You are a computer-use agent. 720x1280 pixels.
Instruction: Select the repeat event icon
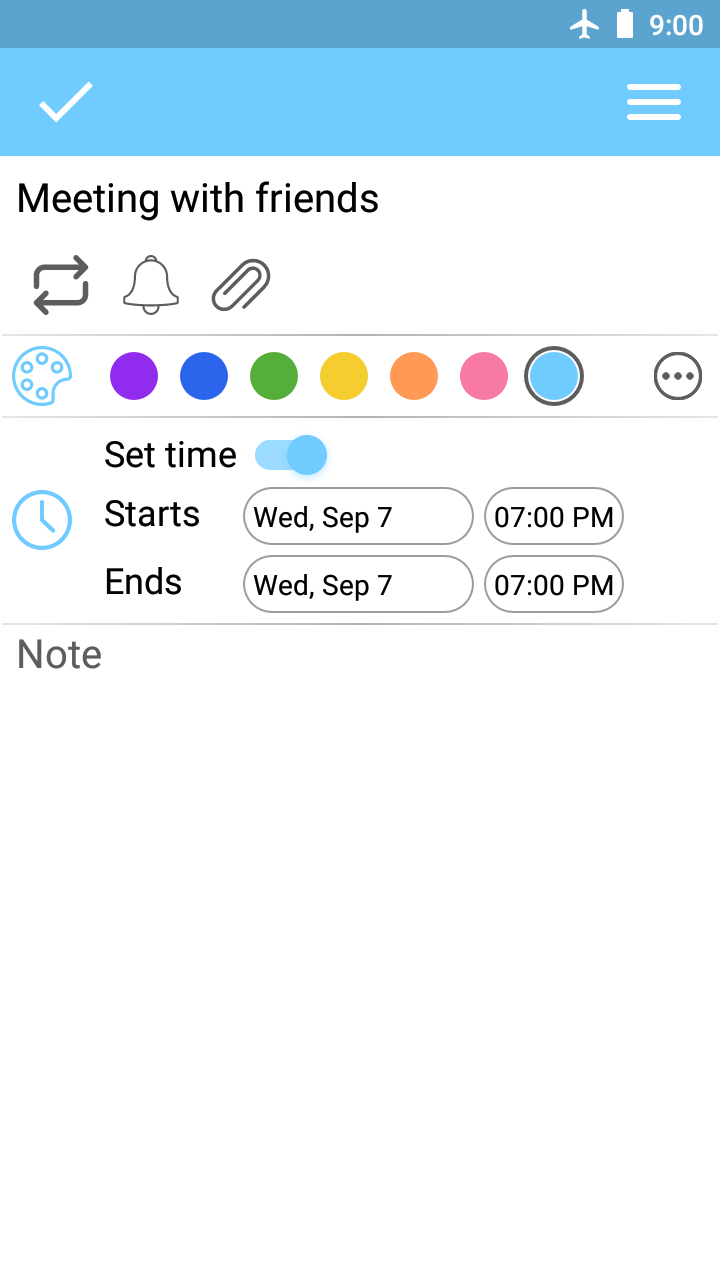coord(60,285)
